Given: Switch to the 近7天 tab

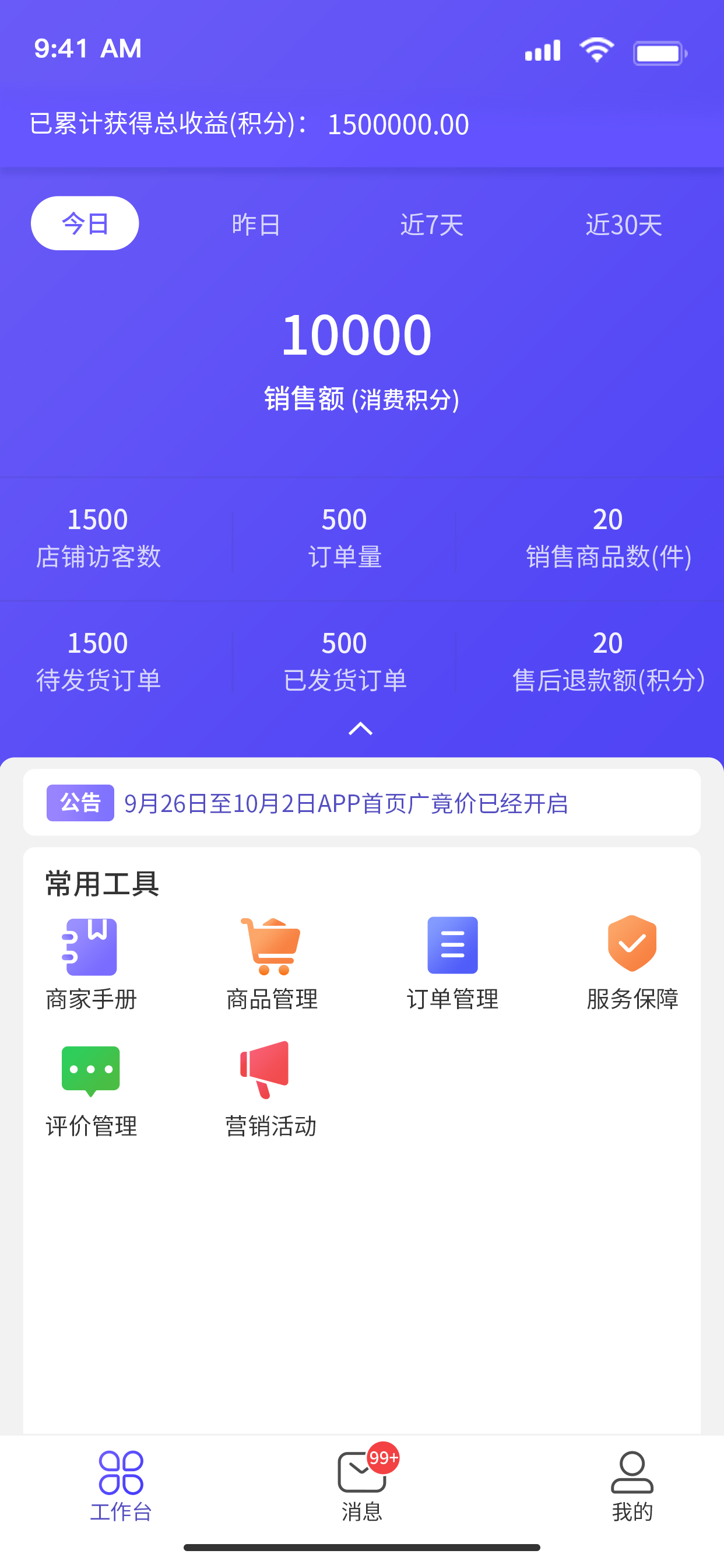Looking at the screenshot, I should pyautogui.click(x=432, y=225).
